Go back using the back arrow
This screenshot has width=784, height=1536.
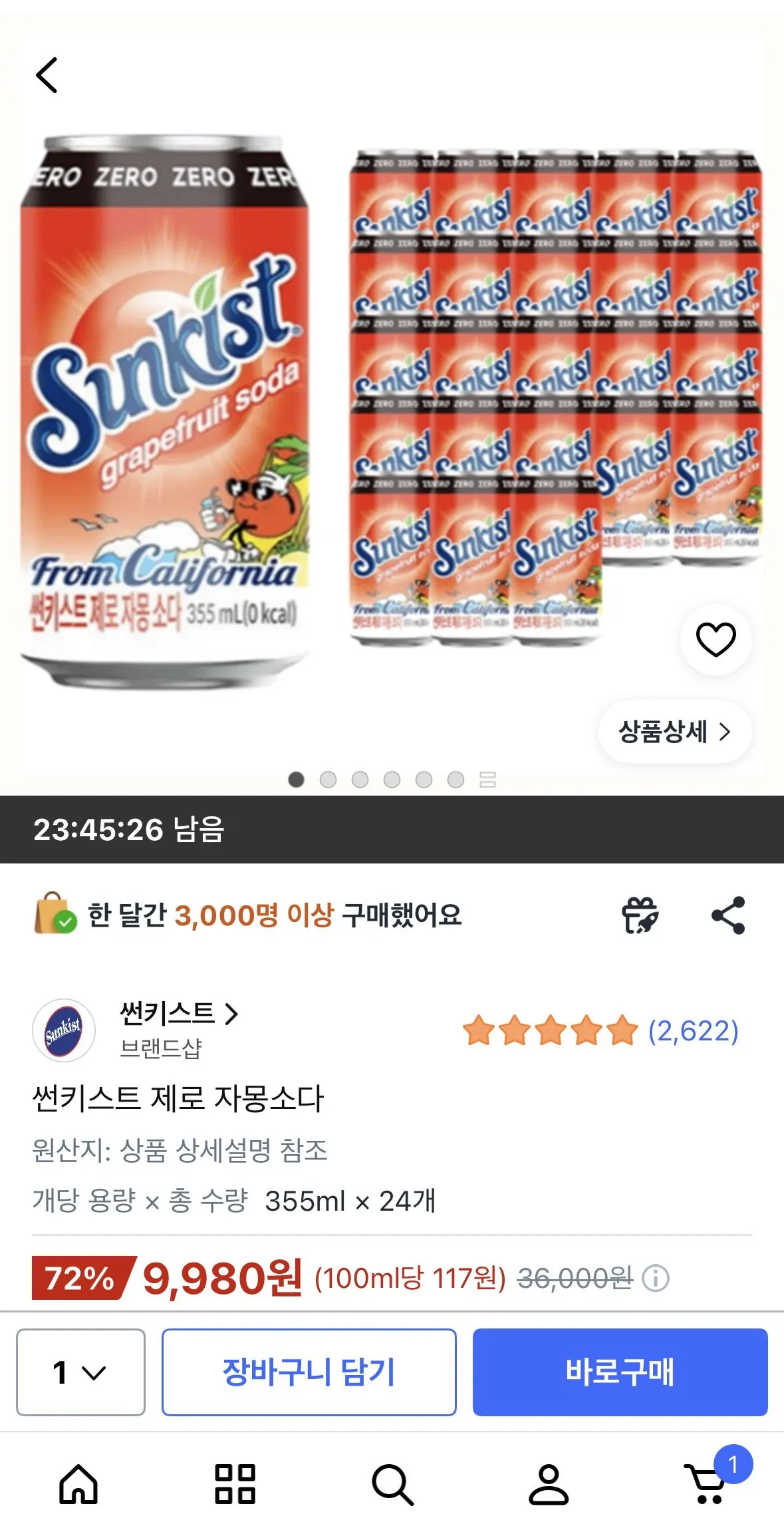point(47,75)
